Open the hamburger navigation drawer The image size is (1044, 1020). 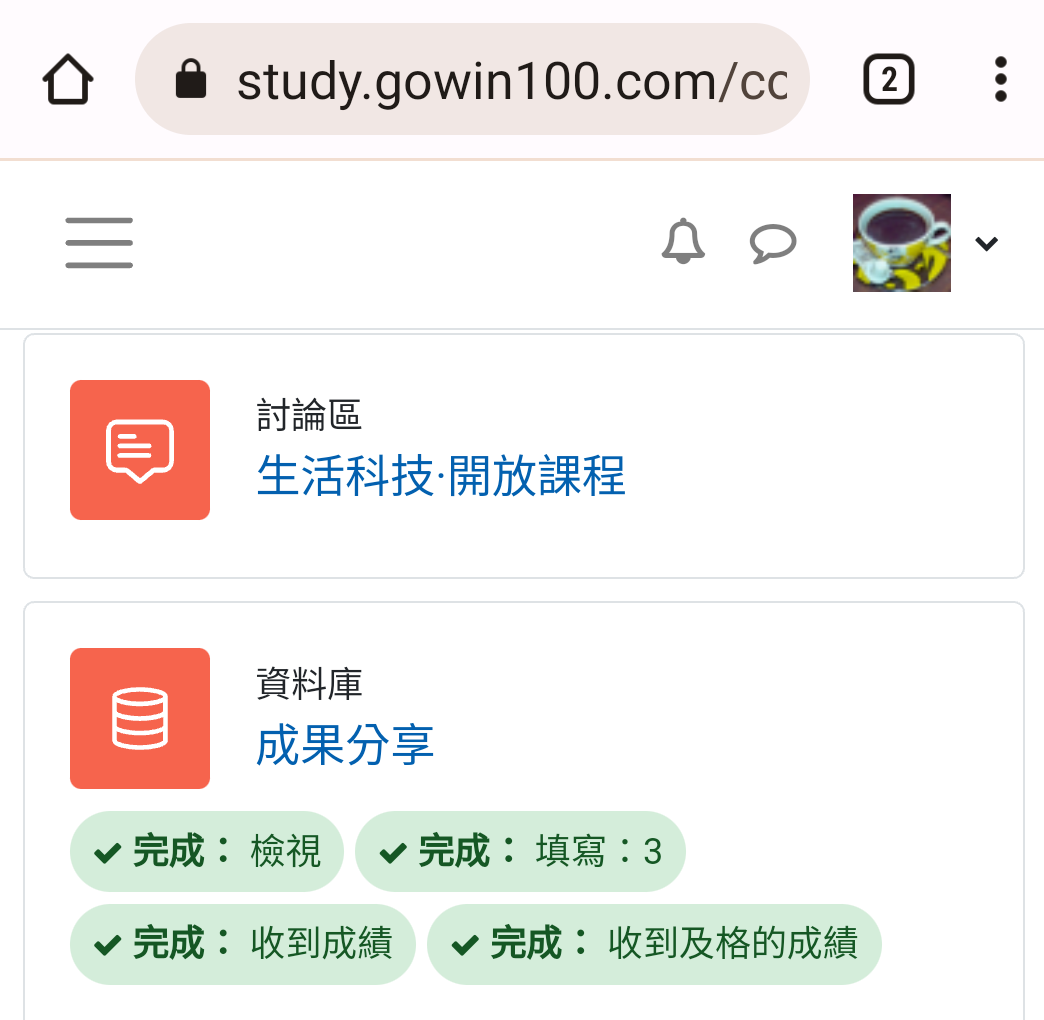(99, 243)
